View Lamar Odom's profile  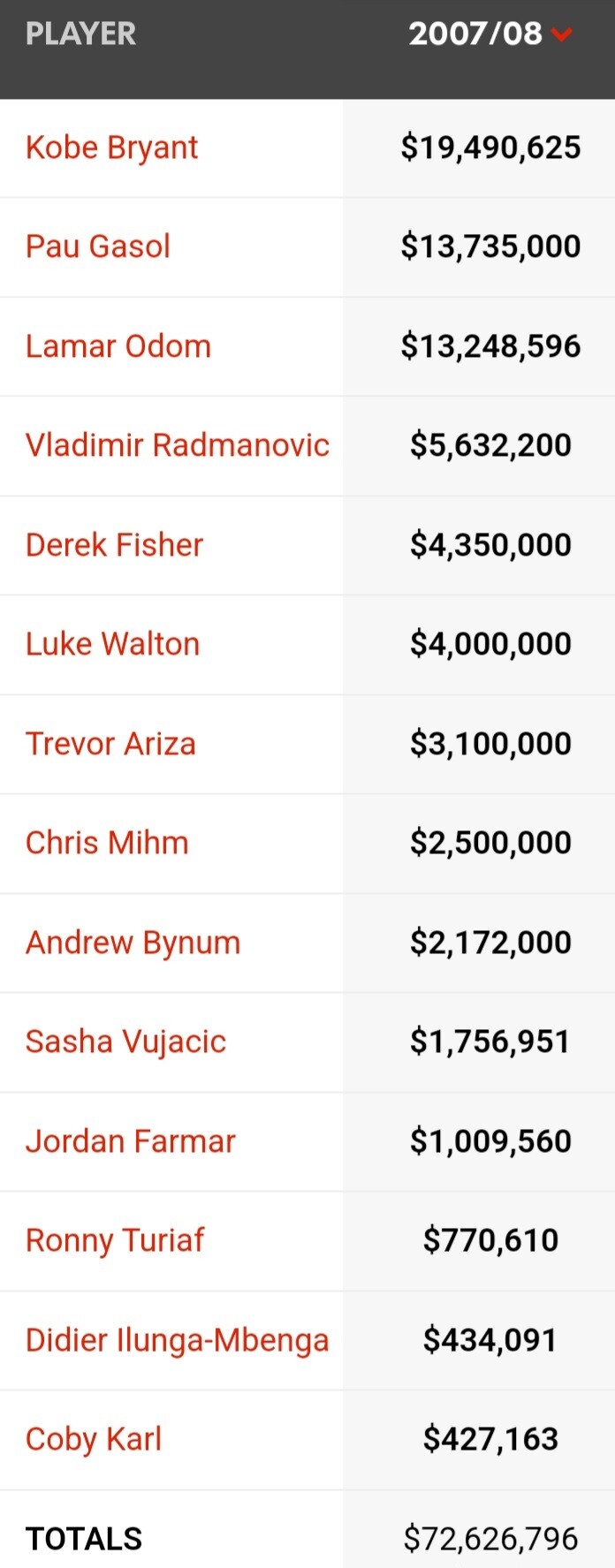click(118, 346)
